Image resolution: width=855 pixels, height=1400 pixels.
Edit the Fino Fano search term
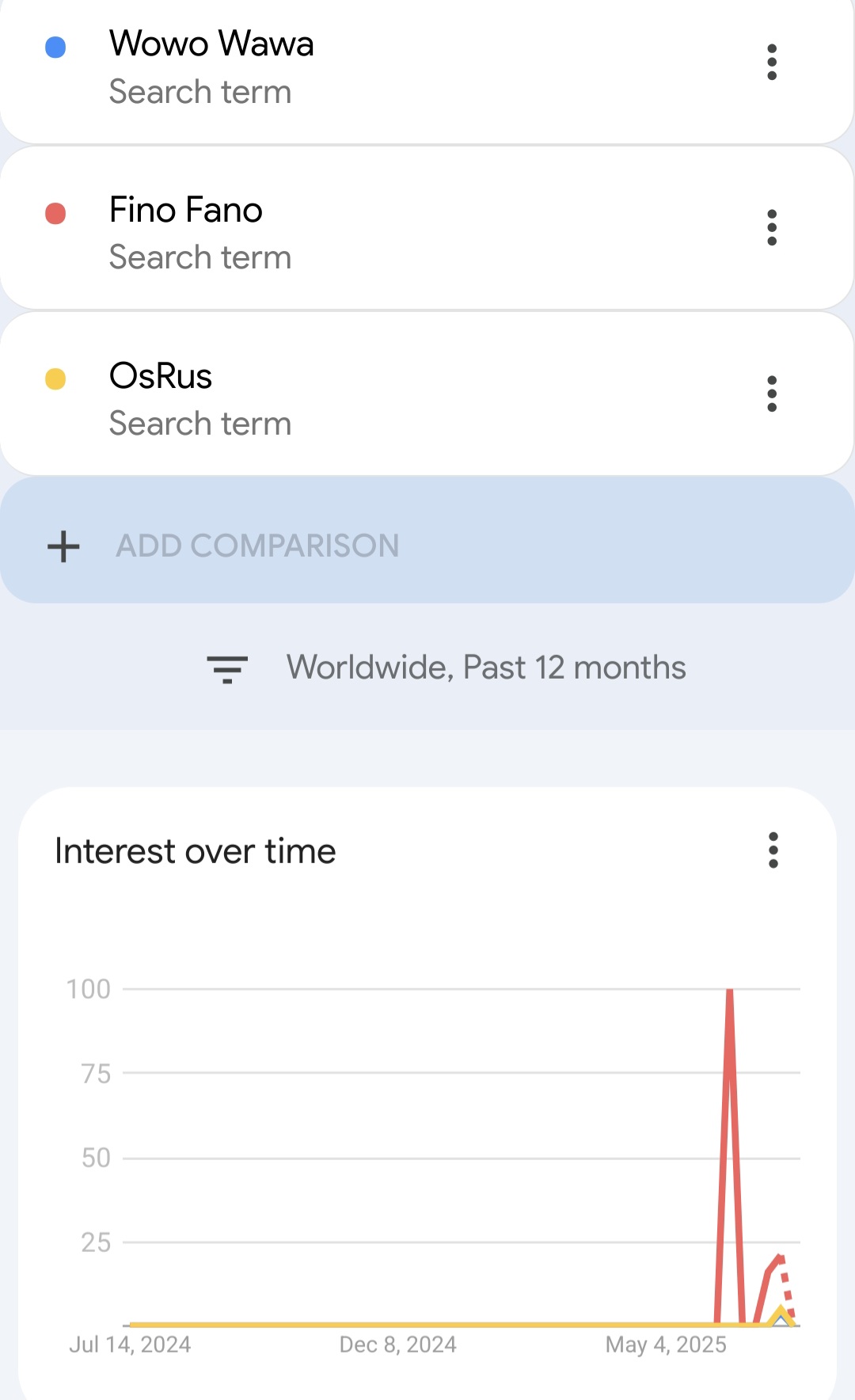186,211
